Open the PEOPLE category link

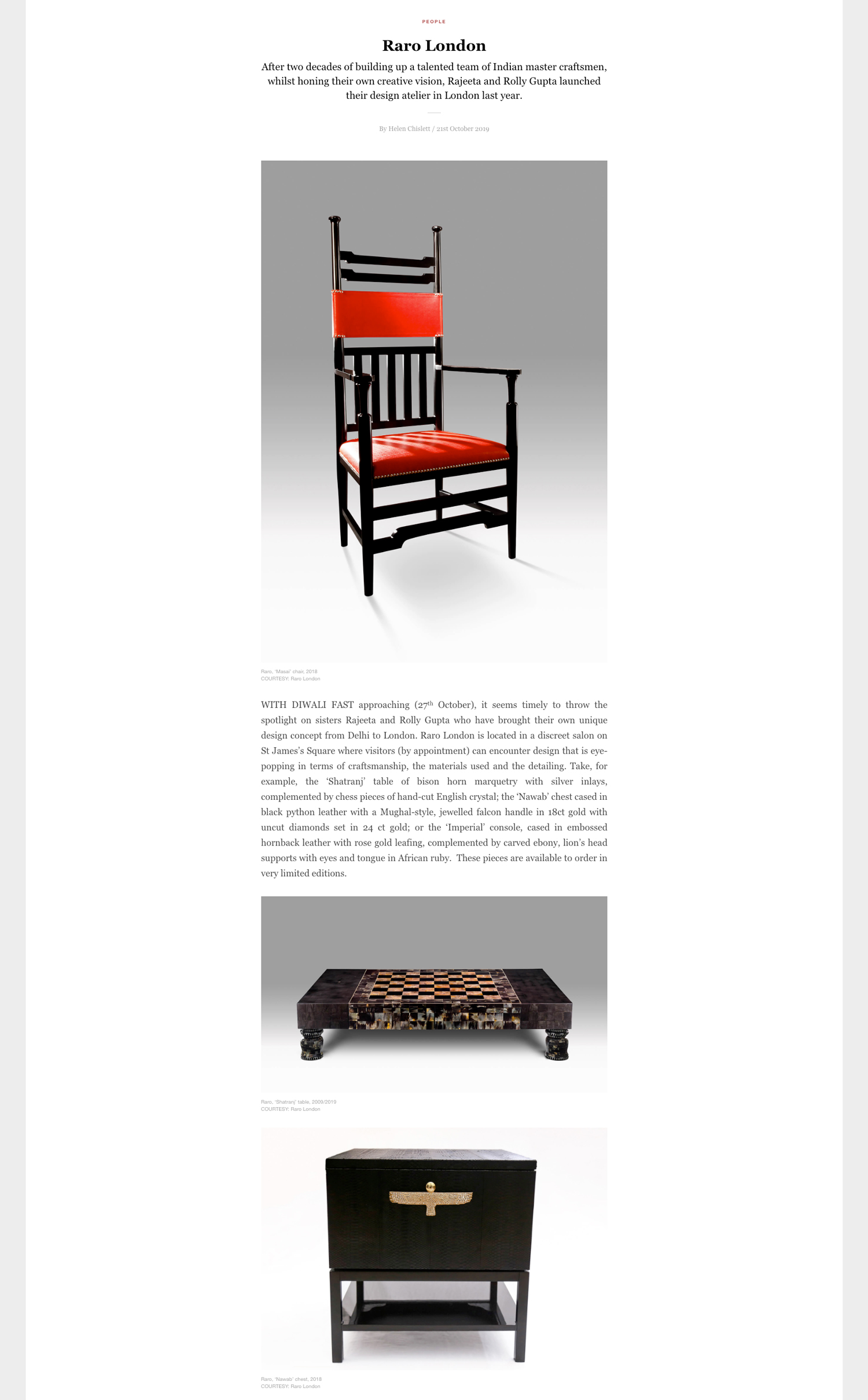click(x=433, y=21)
